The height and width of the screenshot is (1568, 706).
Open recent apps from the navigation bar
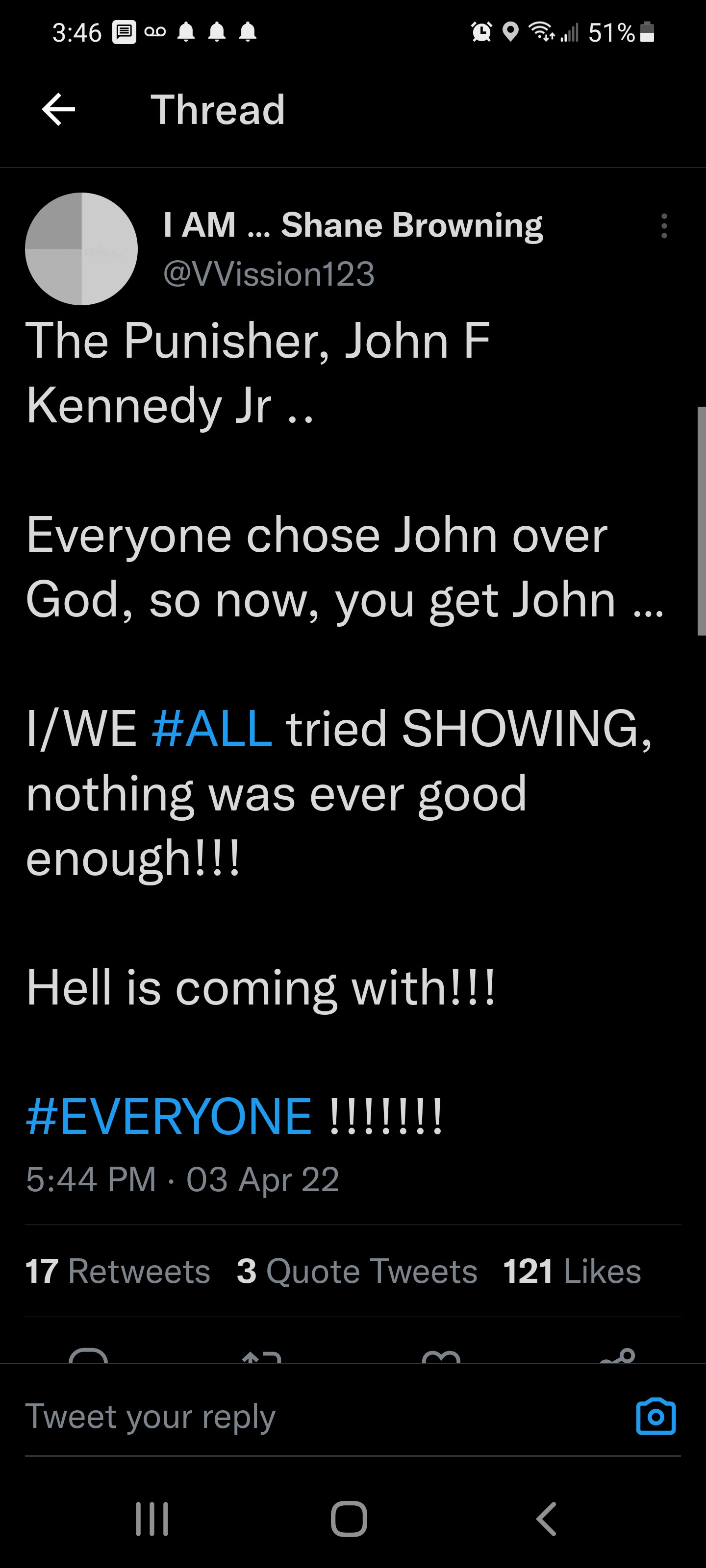click(151, 1519)
